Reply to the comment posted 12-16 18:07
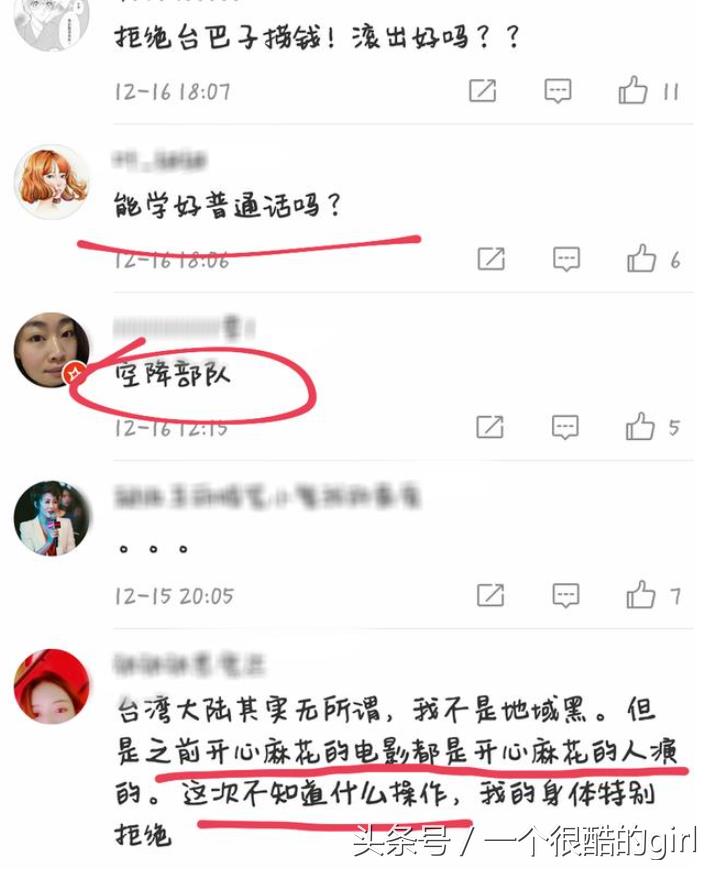This screenshot has width=721, height=875. (558, 91)
